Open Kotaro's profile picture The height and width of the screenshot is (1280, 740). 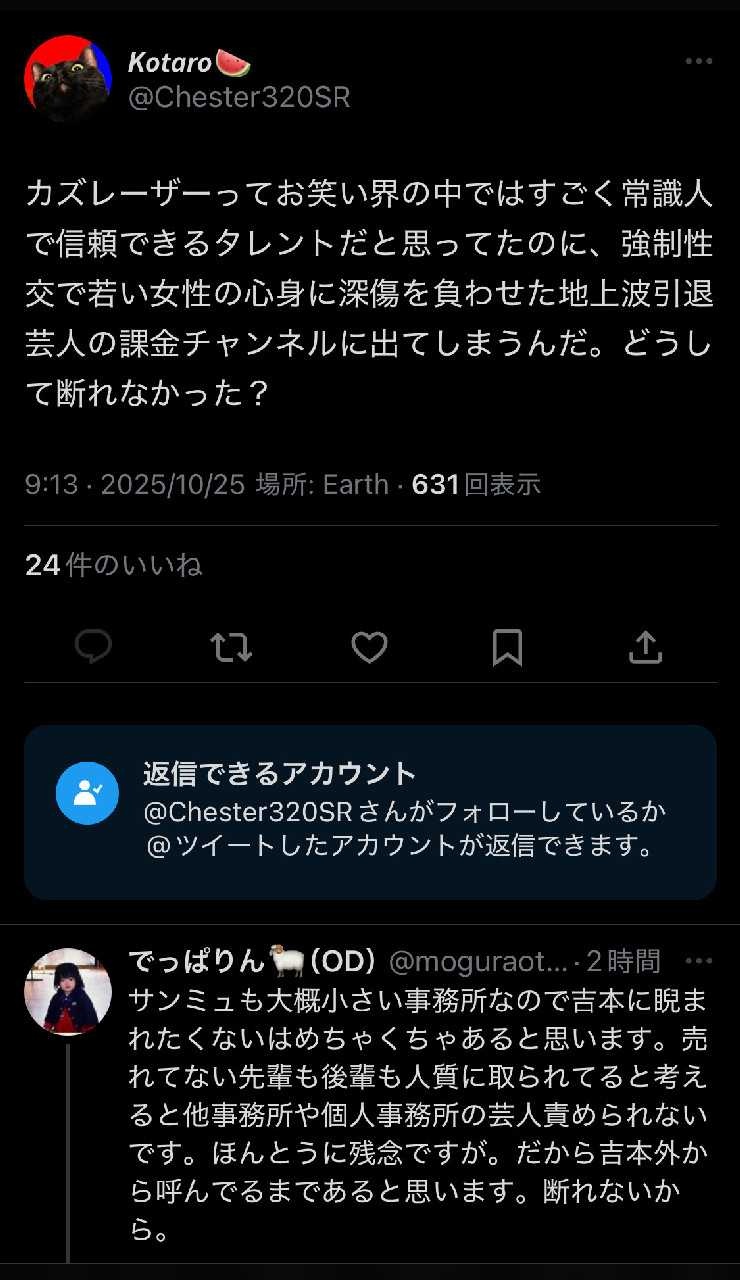point(68,79)
